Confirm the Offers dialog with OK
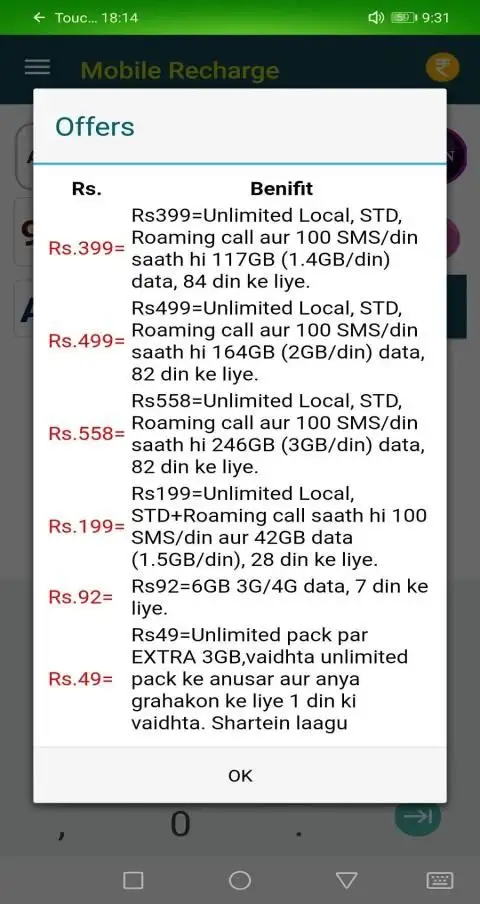This screenshot has width=480, height=904. point(240,775)
